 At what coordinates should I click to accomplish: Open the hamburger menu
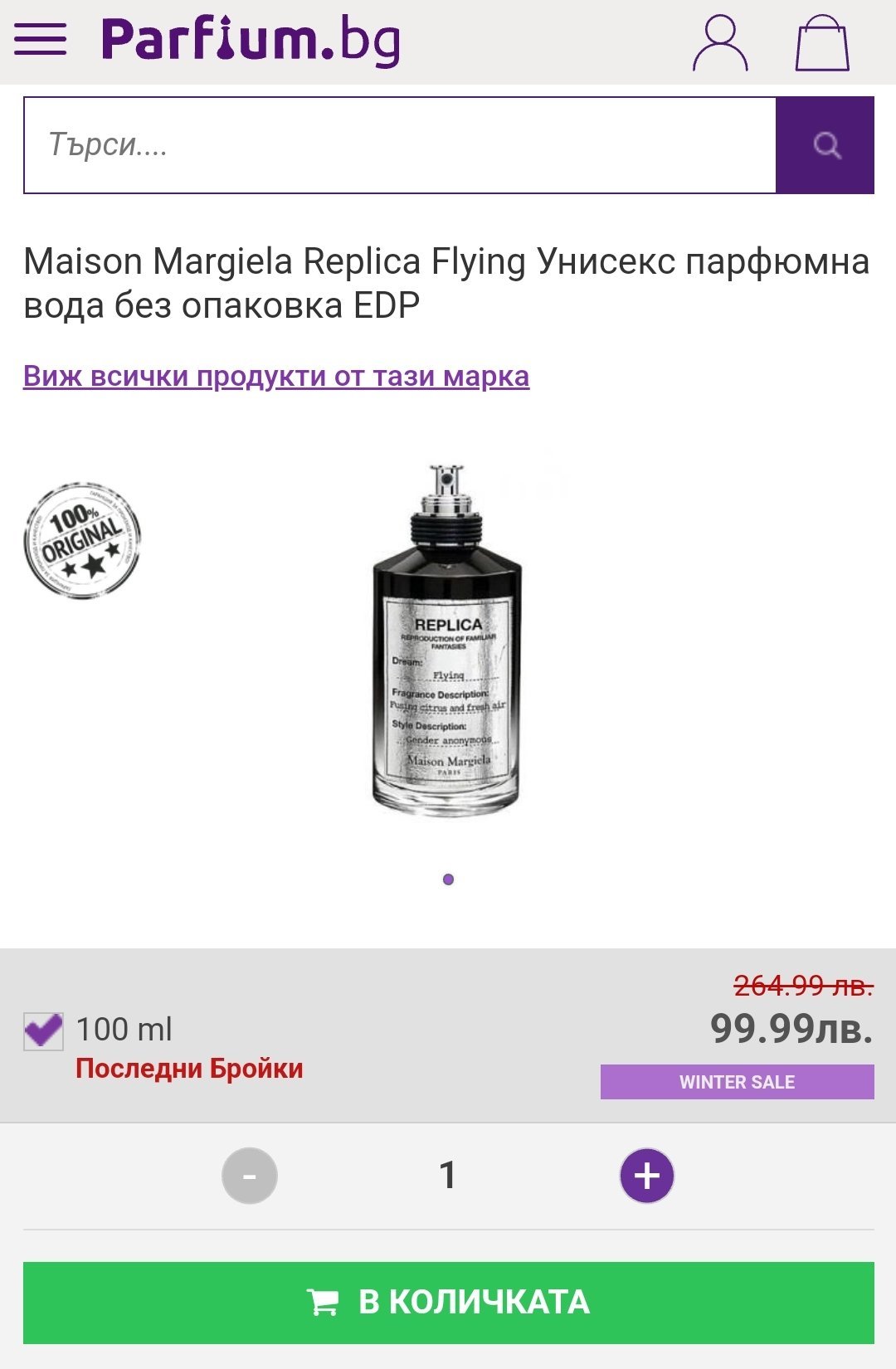point(40,39)
